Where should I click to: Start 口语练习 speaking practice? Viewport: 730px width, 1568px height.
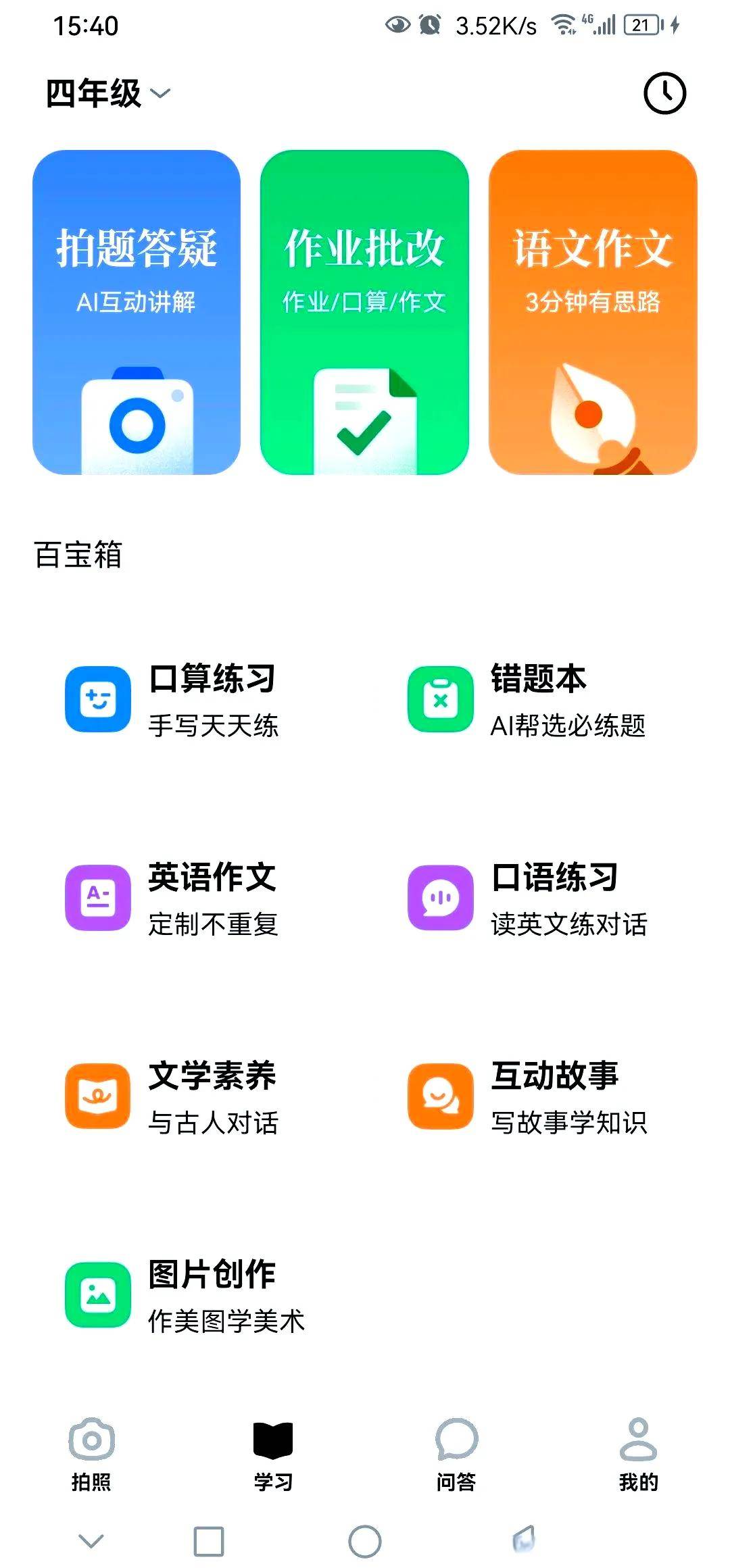(x=527, y=898)
